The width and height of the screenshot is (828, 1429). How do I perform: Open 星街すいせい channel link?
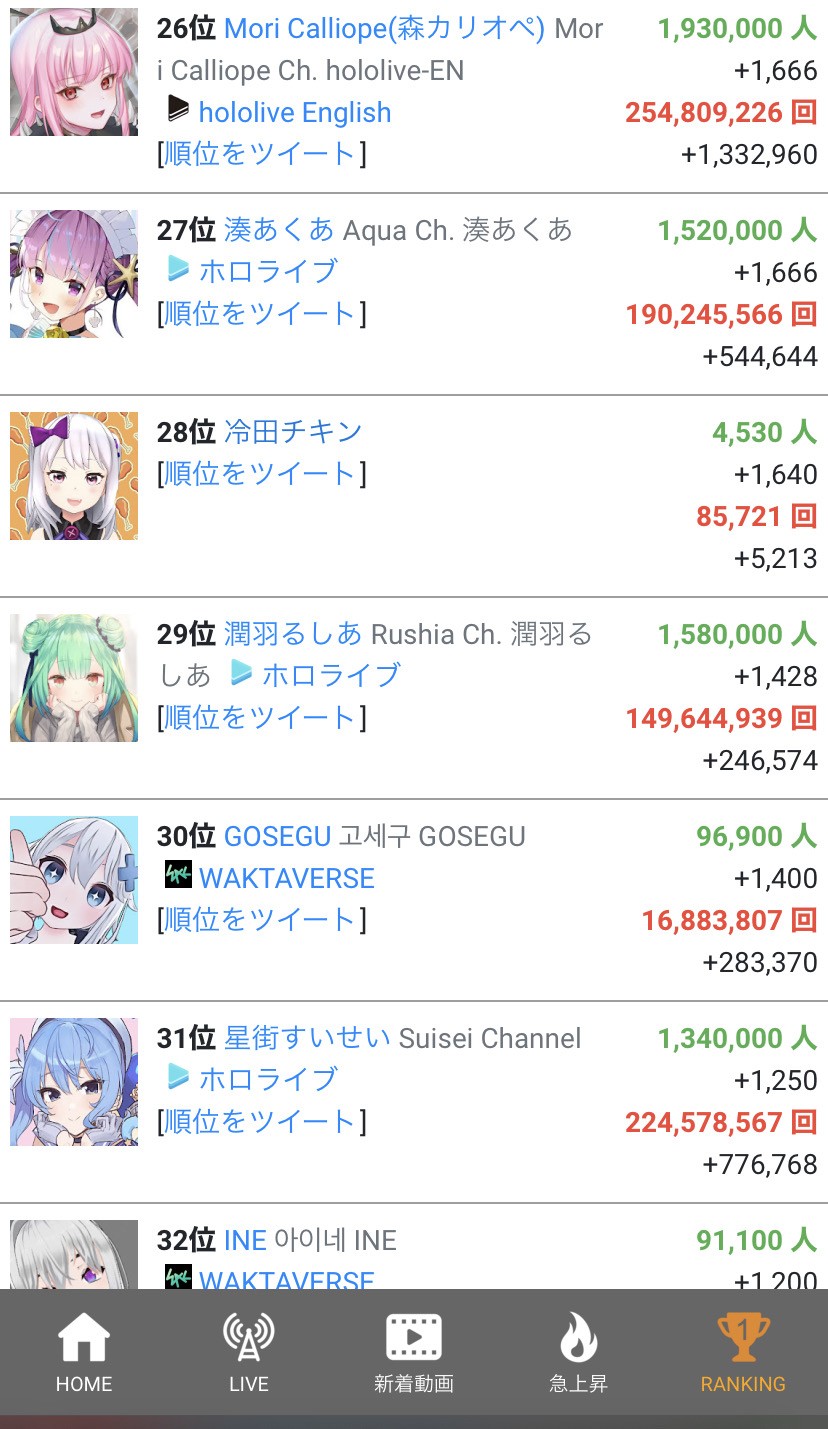(306, 1038)
